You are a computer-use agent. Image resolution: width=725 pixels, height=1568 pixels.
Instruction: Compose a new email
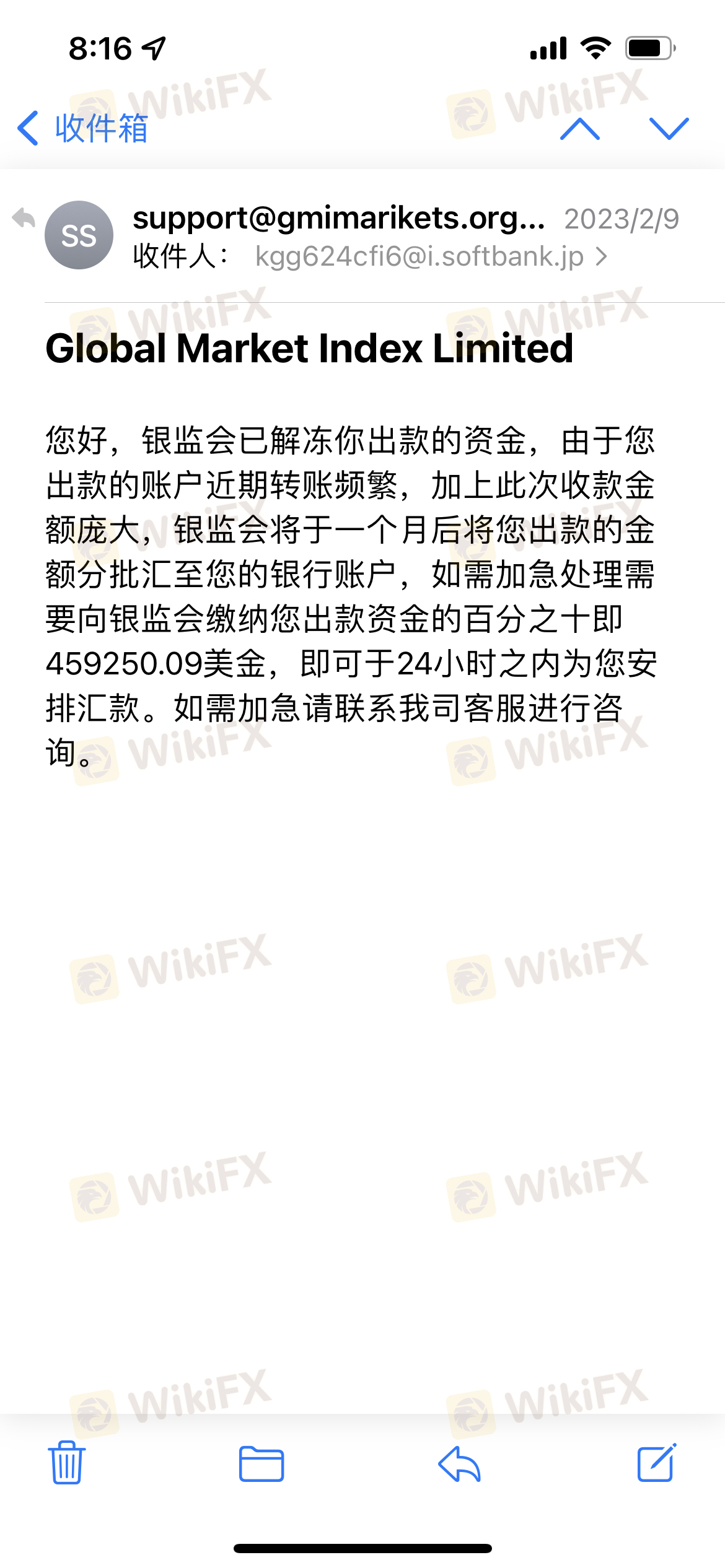[657, 1462]
